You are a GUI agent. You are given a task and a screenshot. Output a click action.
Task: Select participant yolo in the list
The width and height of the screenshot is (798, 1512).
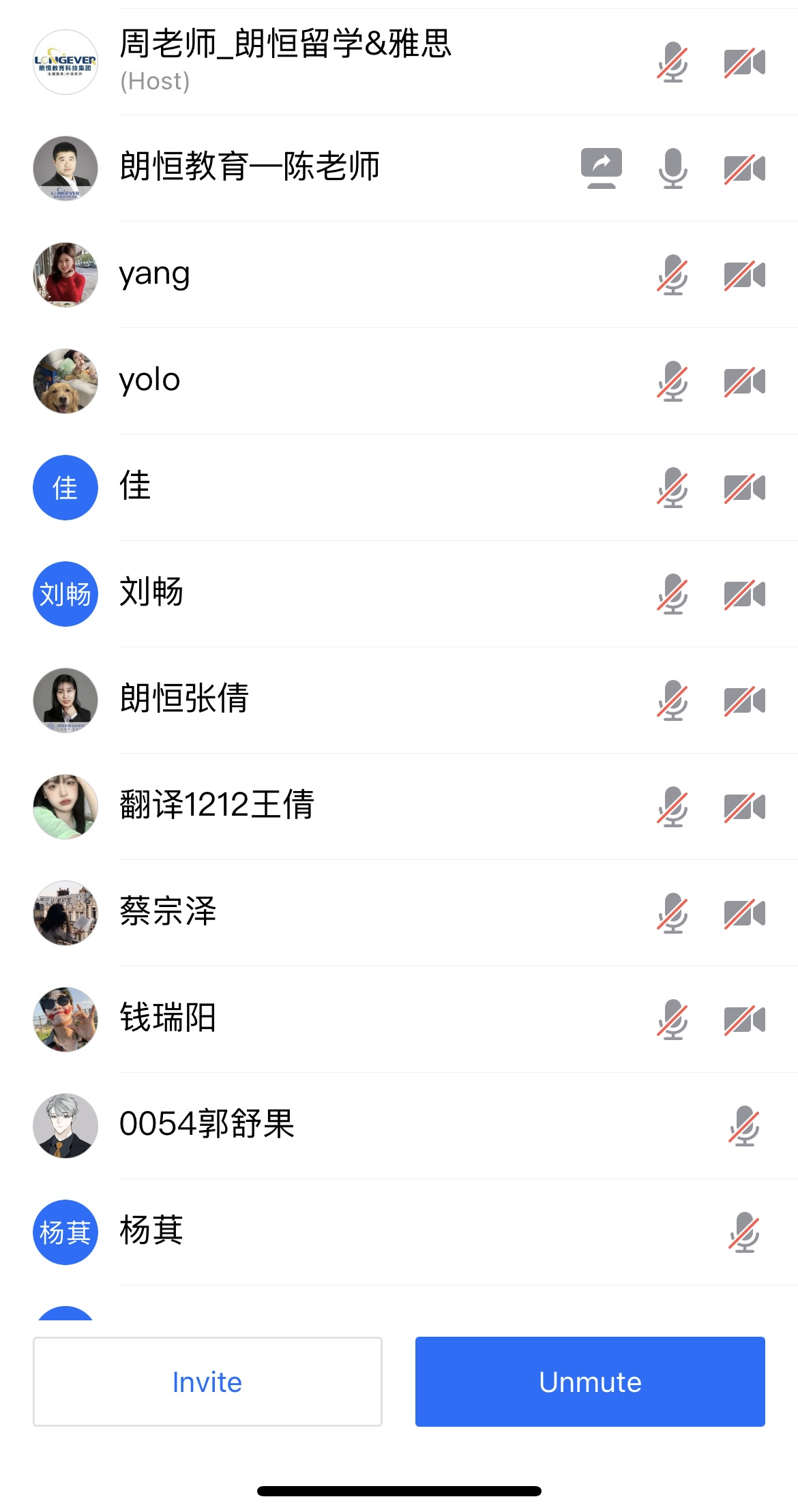150,381
